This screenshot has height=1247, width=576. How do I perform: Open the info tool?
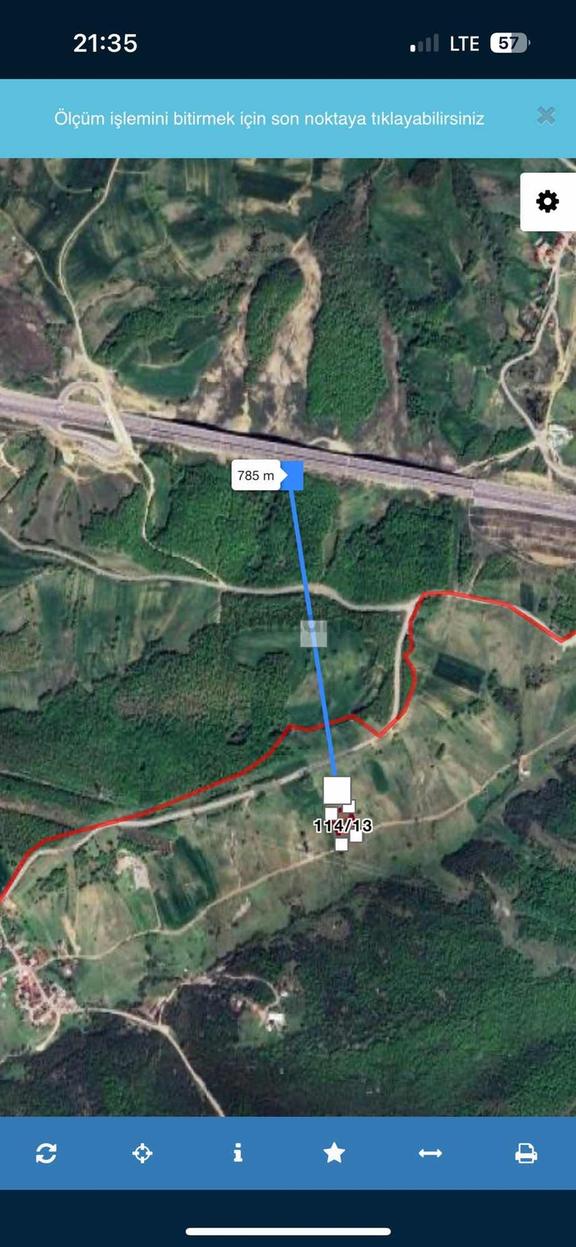coord(238,1153)
